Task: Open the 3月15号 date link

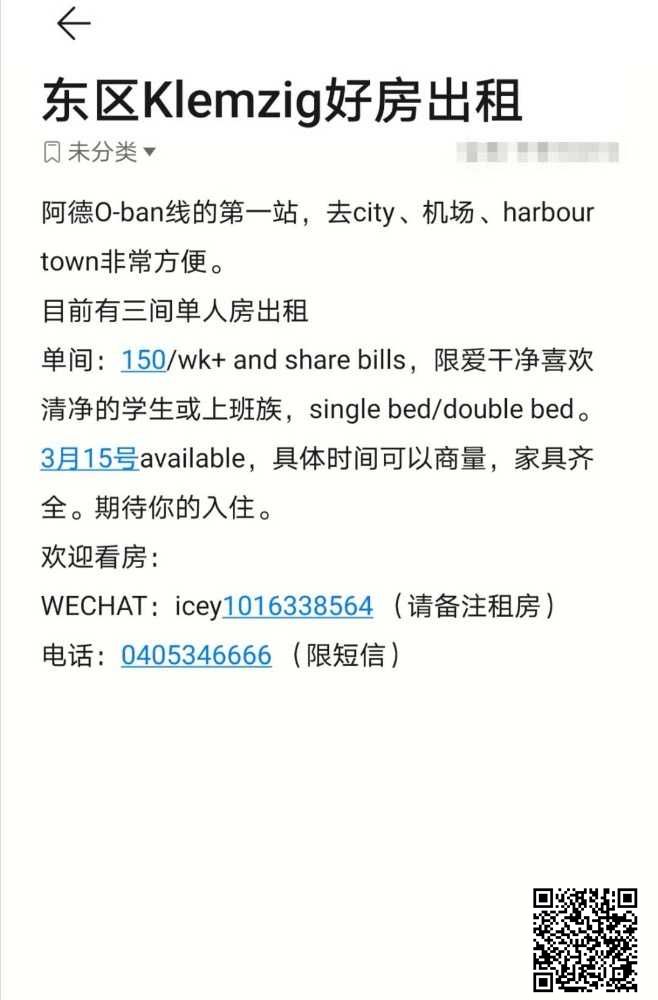Action: click(x=89, y=458)
